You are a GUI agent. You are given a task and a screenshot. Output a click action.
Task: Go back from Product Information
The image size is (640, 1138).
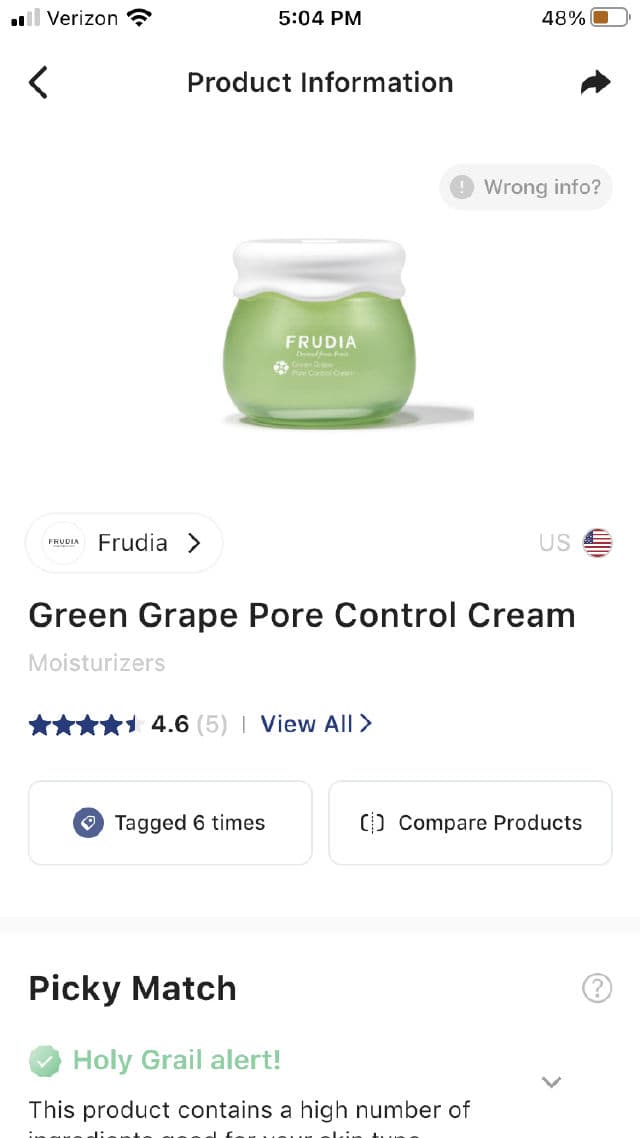point(39,82)
